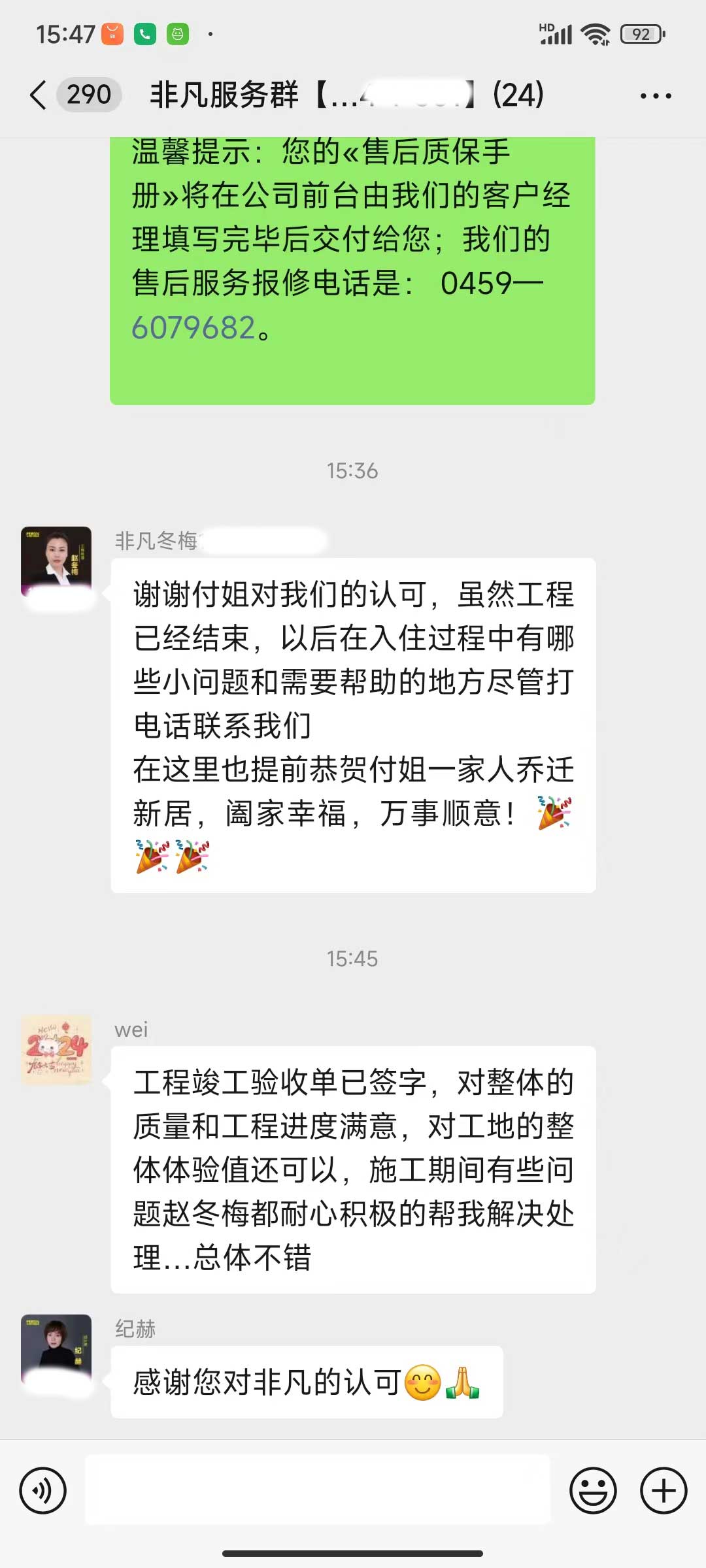The image size is (706, 1568).
Task: Open wei's profile avatar
Action: click(x=56, y=1049)
